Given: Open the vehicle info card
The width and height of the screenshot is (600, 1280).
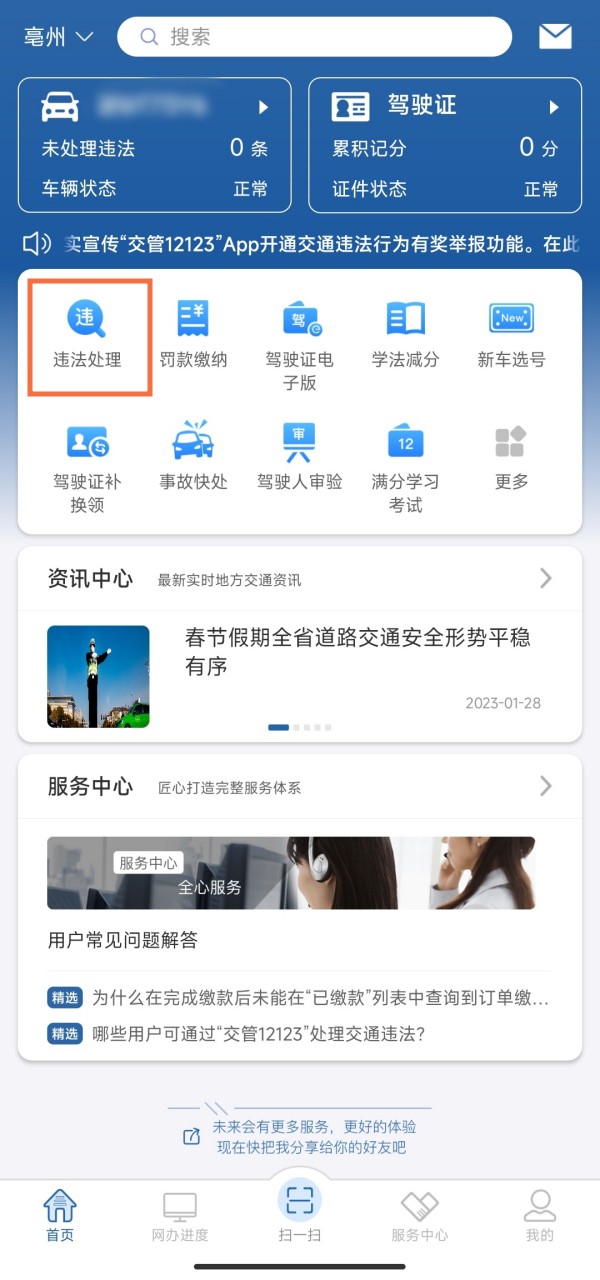Looking at the screenshot, I should tap(155, 146).
